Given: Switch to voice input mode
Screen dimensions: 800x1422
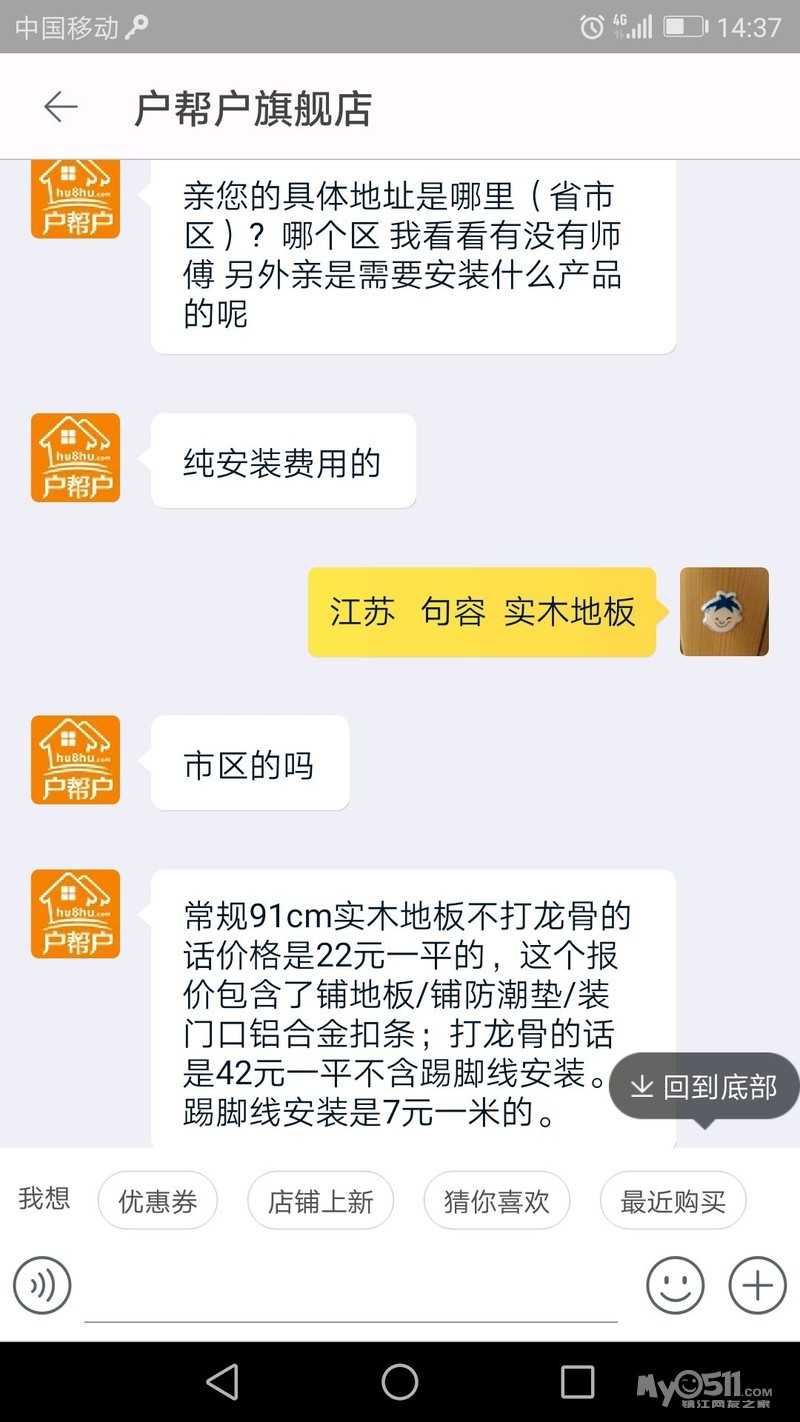Looking at the screenshot, I should click(42, 1285).
